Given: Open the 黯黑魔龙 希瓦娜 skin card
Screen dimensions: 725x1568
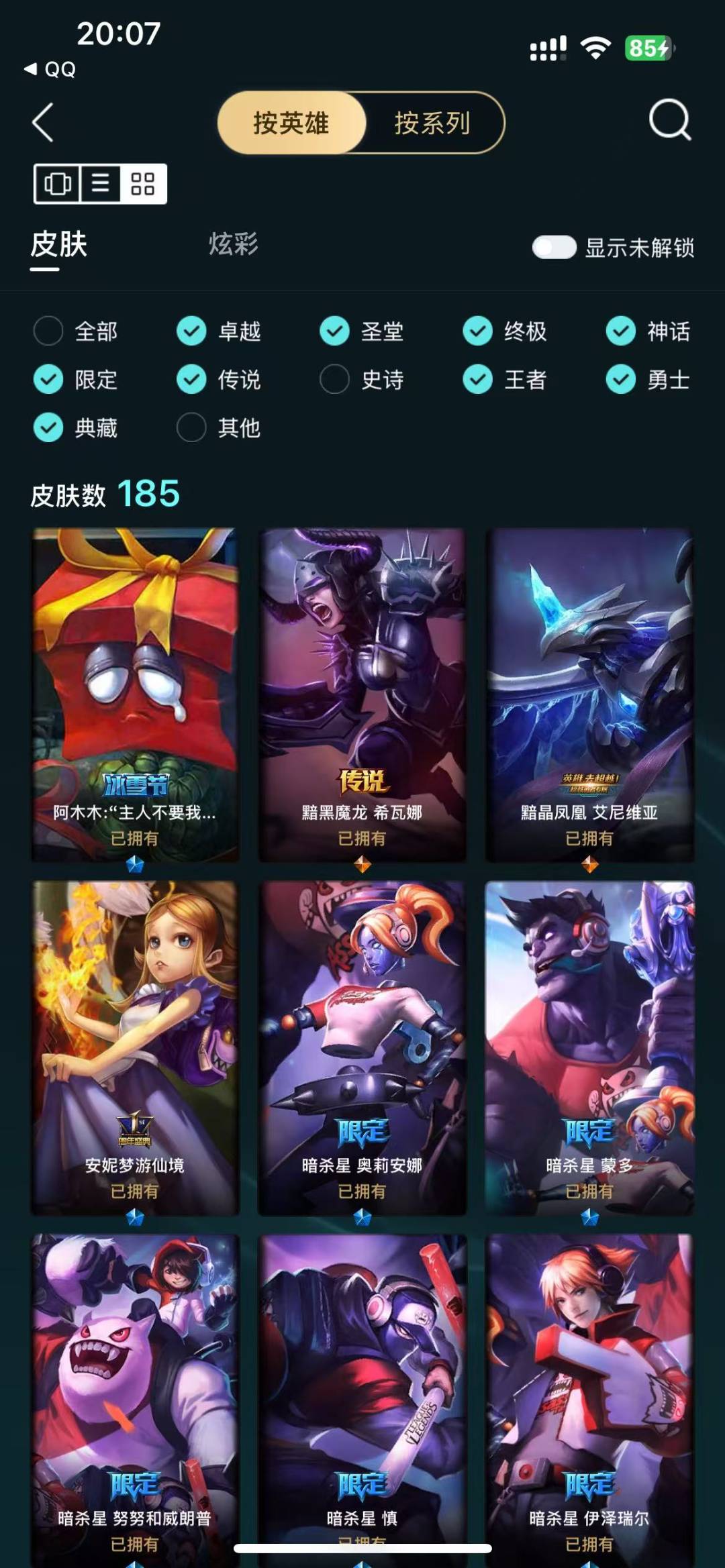Looking at the screenshot, I should (362, 695).
